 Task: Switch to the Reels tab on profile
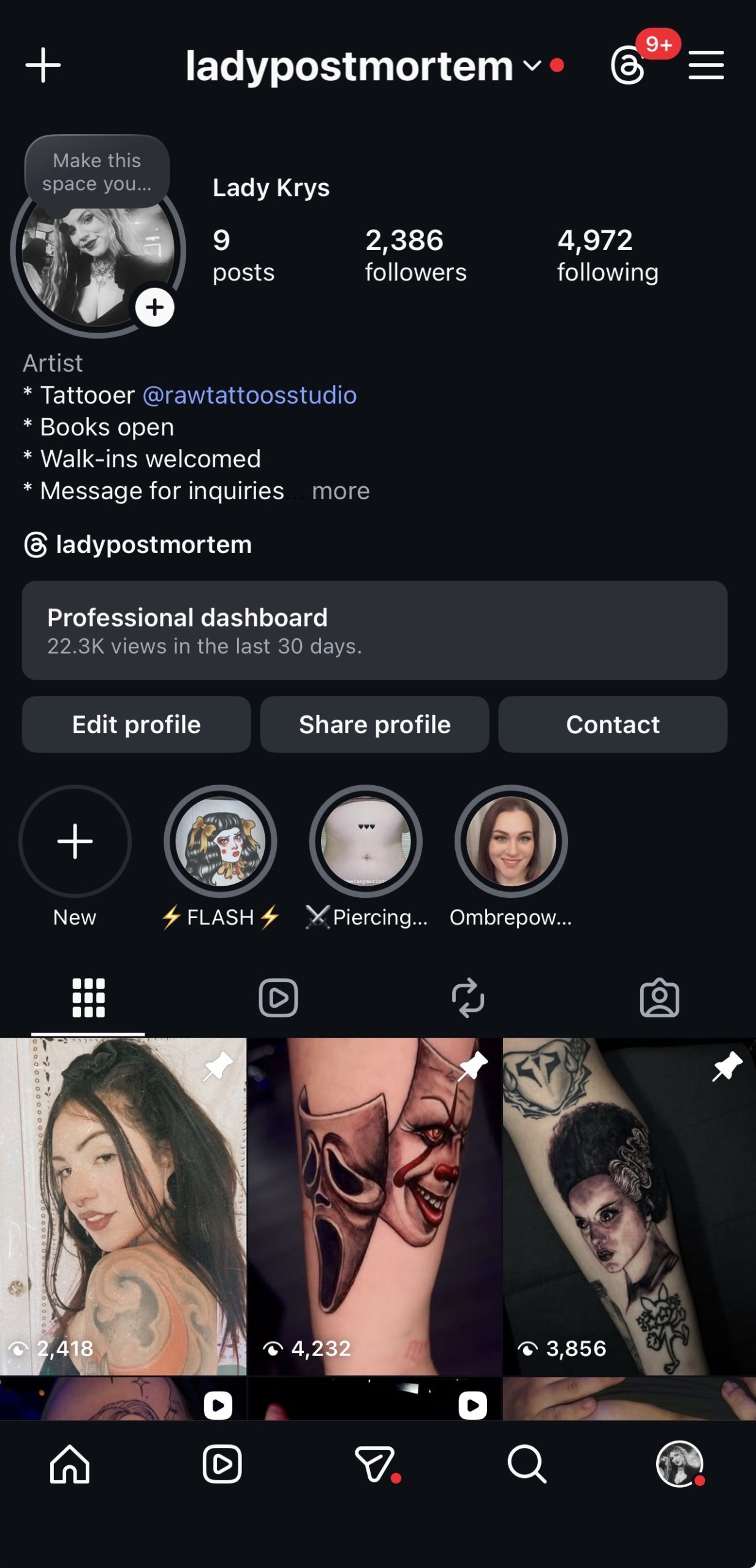[279, 997]
